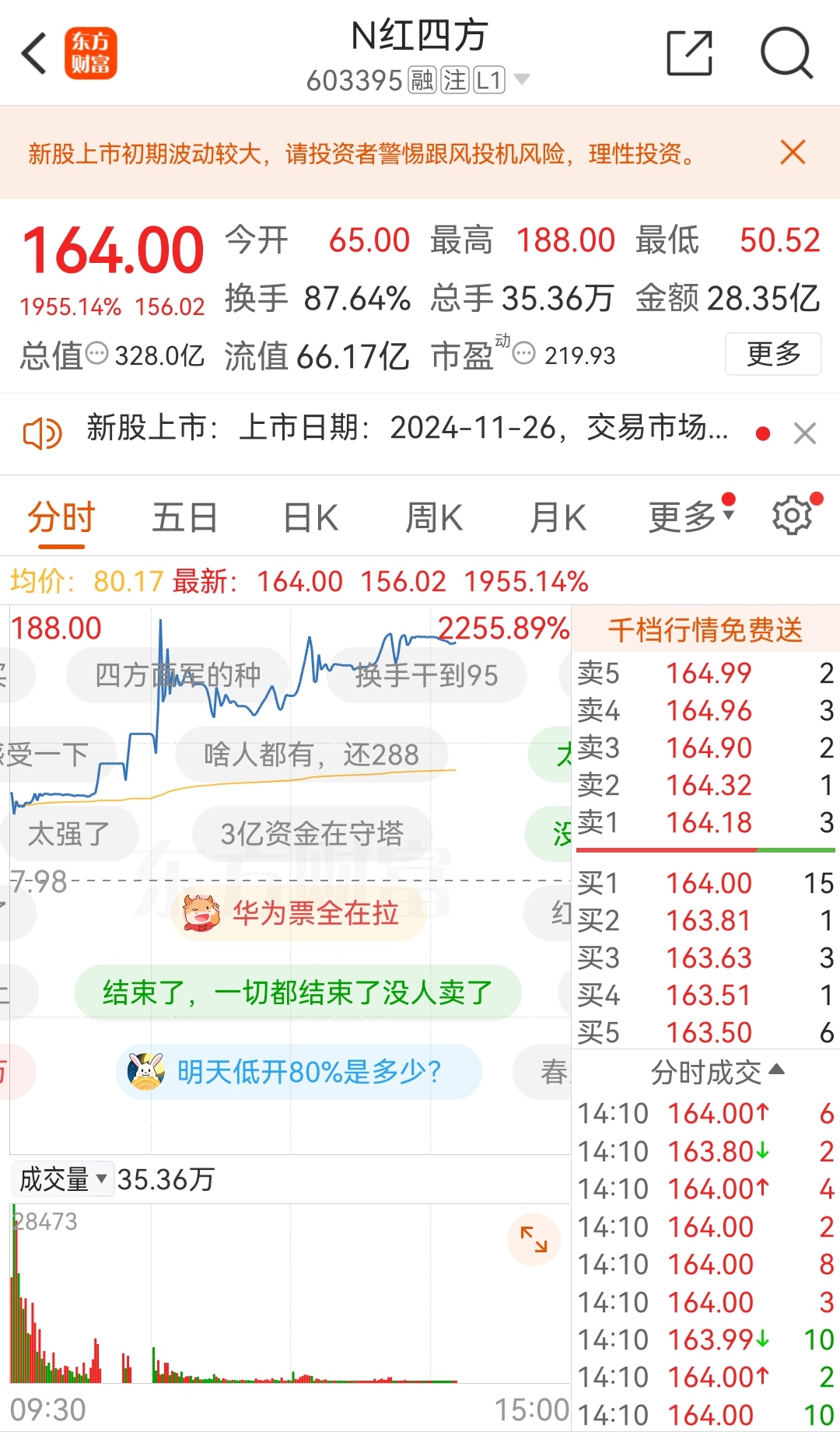Switch to the 五日 chart tab
The height and width of the screenshot is (1453, 840).
pyautogui.click(x=184, y=518)
